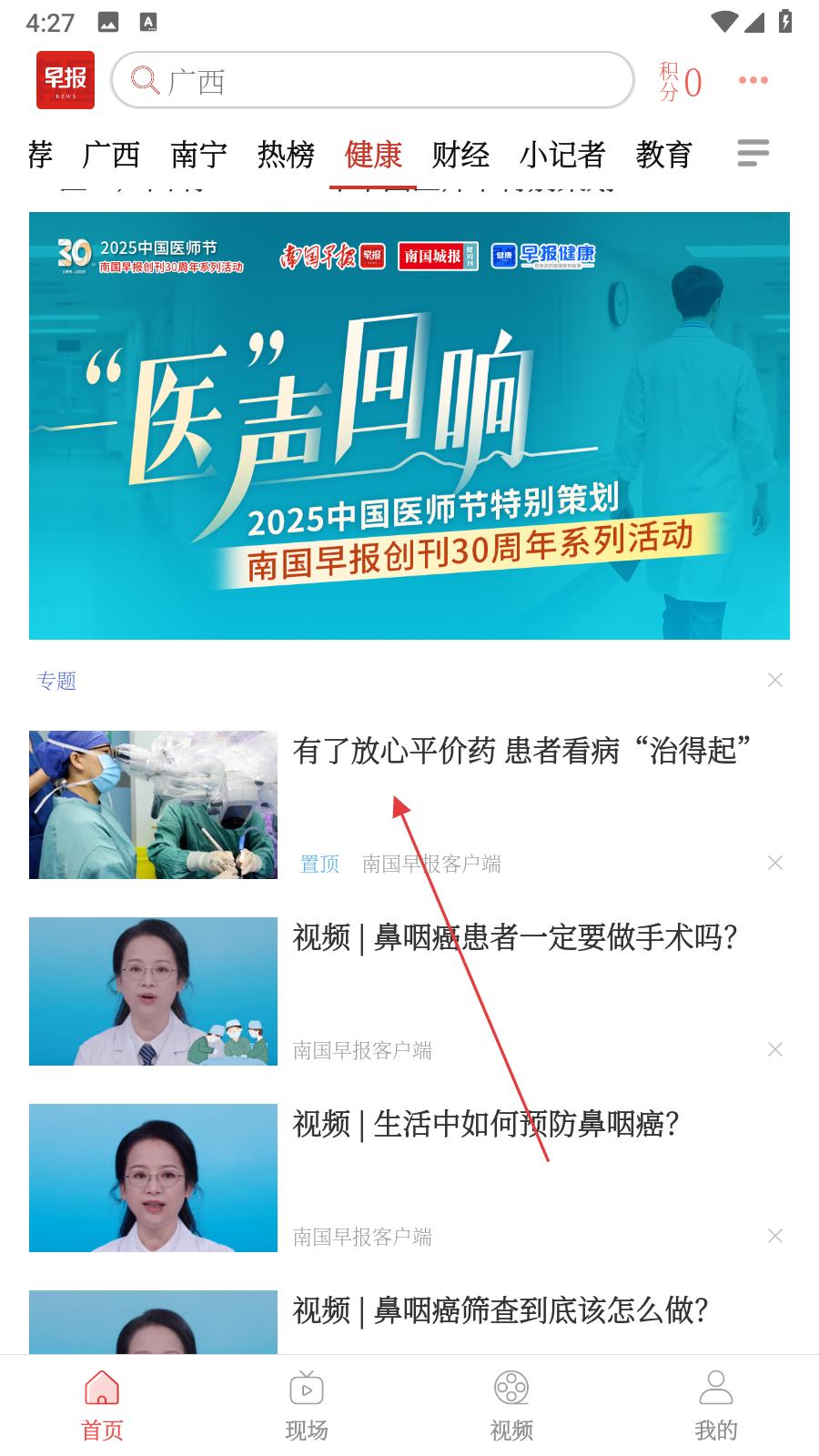Image resolution: width=819 pixels, height=1456 pixels.
Task: Go to the 现场 bottom tab
Action: 307,1406
